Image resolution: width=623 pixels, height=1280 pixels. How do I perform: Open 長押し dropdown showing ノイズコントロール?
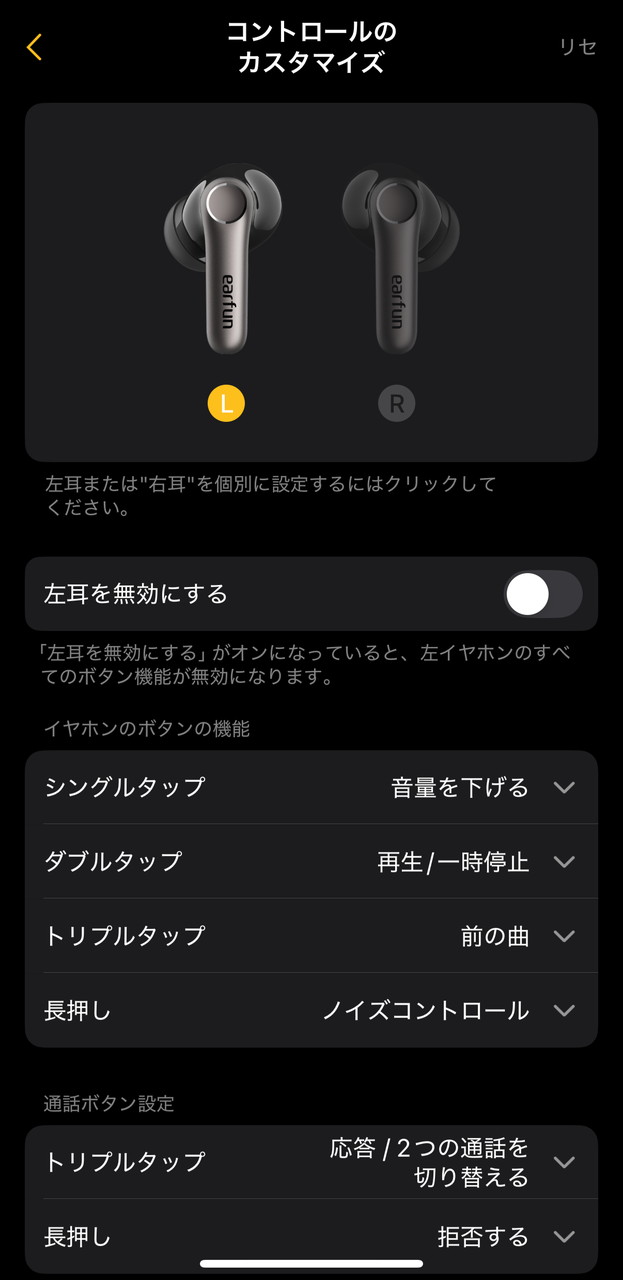coord(564,1010)
